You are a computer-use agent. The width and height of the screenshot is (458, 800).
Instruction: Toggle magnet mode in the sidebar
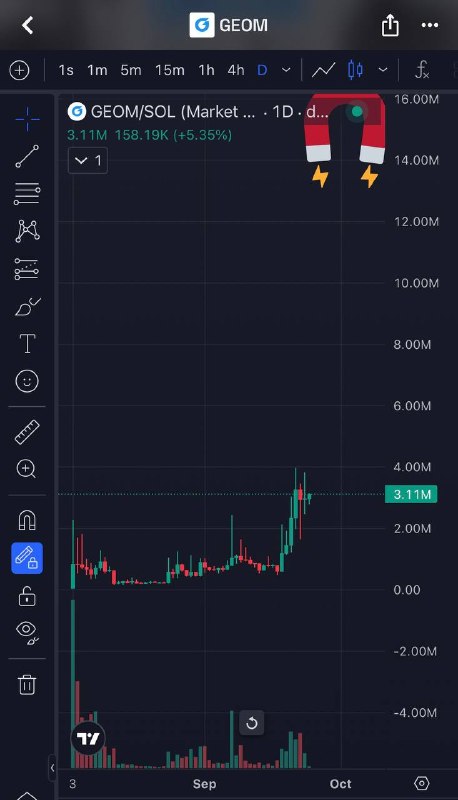(x=27, y=520)
